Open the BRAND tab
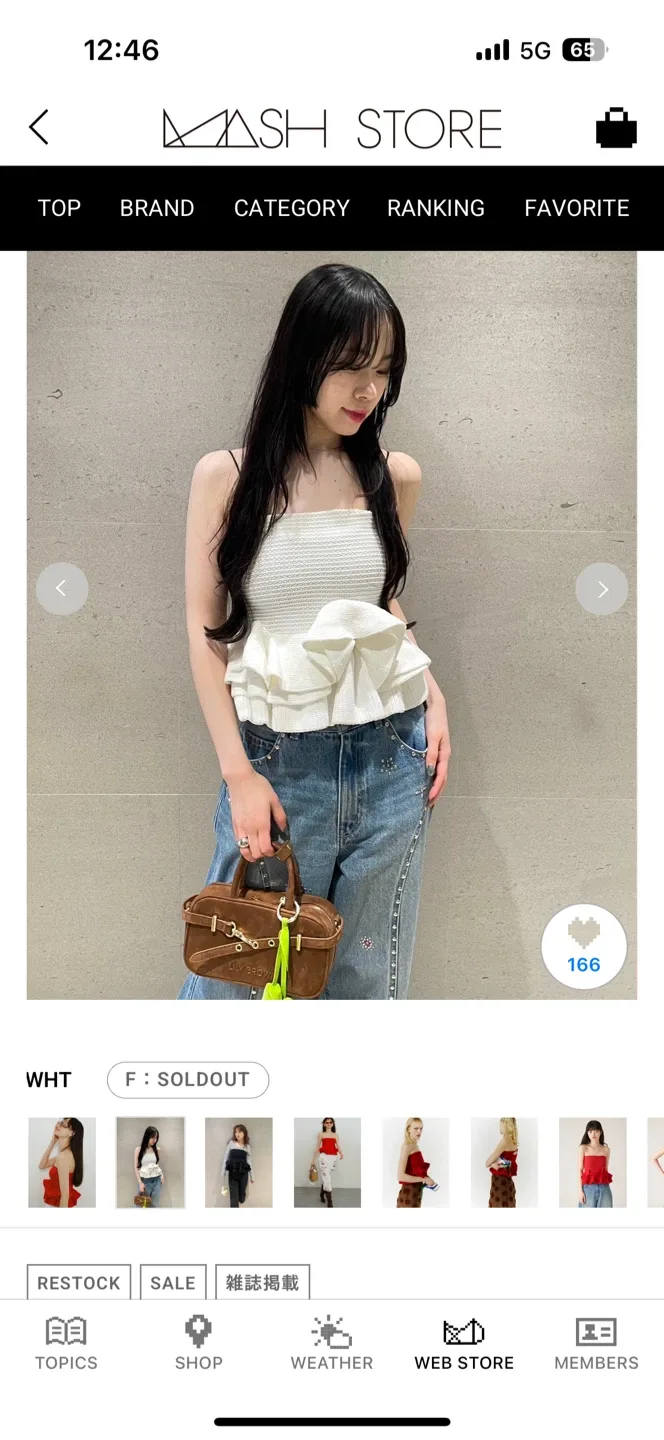 coord(157,208)
